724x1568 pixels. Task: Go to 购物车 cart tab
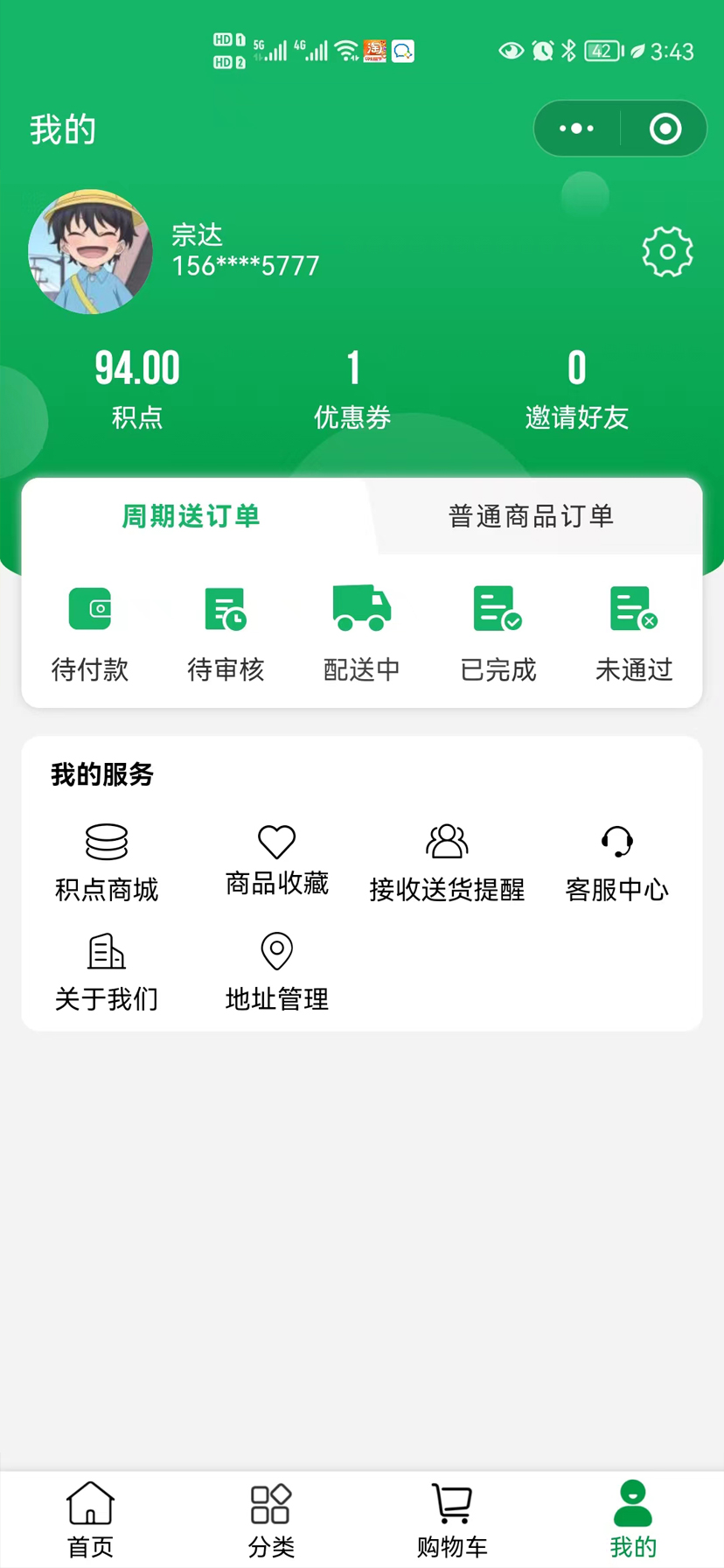point(452,1519)
